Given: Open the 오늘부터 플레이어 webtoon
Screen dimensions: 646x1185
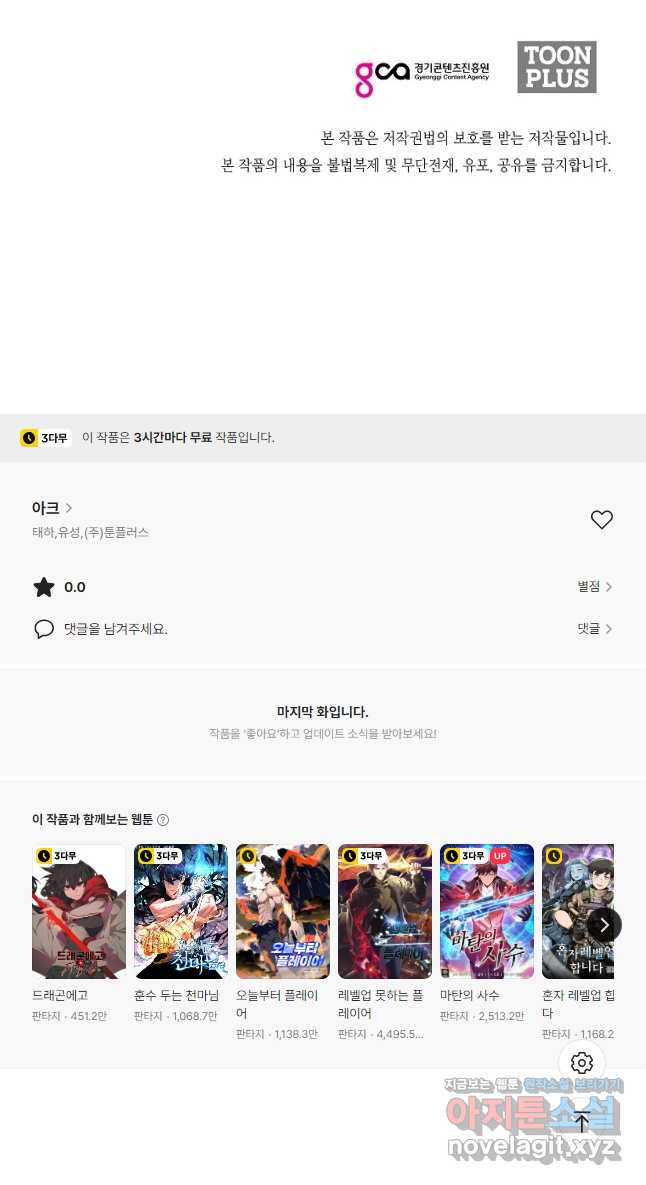Looking at the screenshot, I should [283, 911].
